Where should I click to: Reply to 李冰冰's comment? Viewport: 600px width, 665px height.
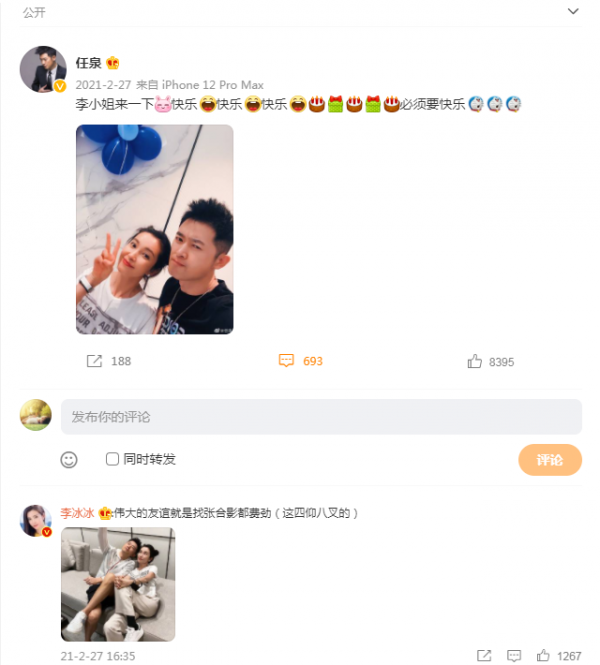pyautogui.click(x=513, y=656)
